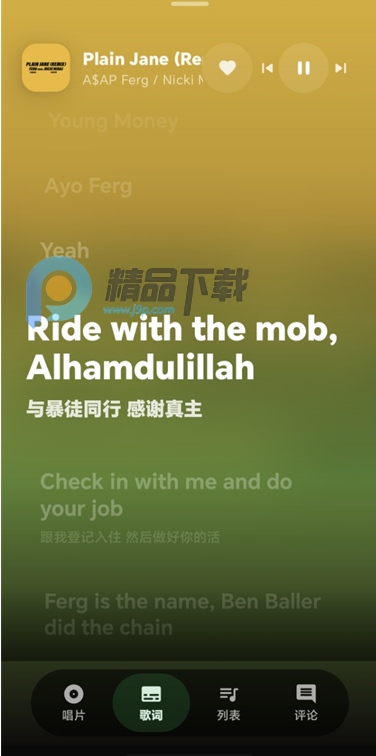Jump to lyric "Check in with me and do your job"
The image size is (376, 756).
pyautogui.click(x=166, y=495)
